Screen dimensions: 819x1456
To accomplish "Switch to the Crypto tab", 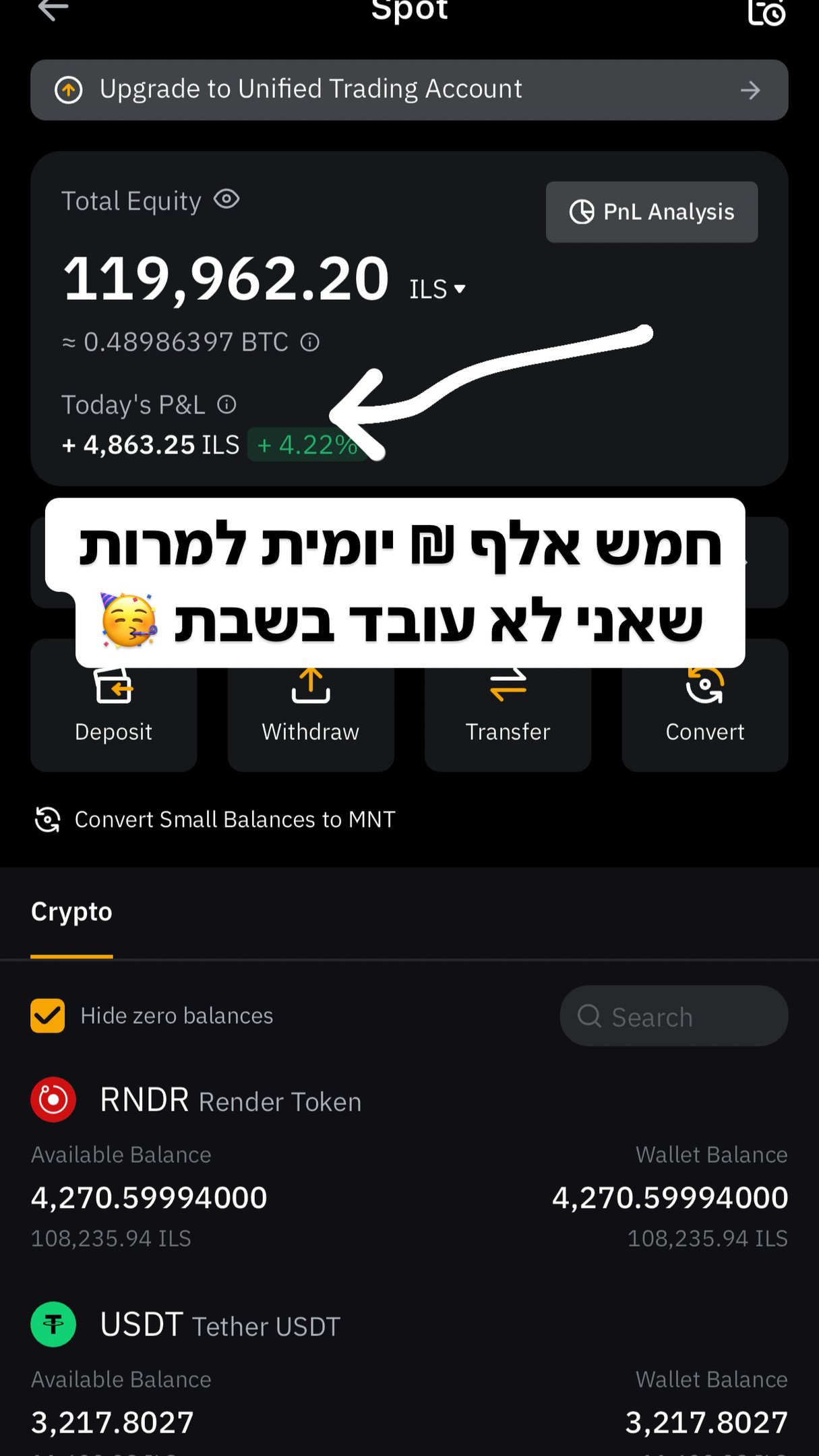I will [x=71, y=912].
